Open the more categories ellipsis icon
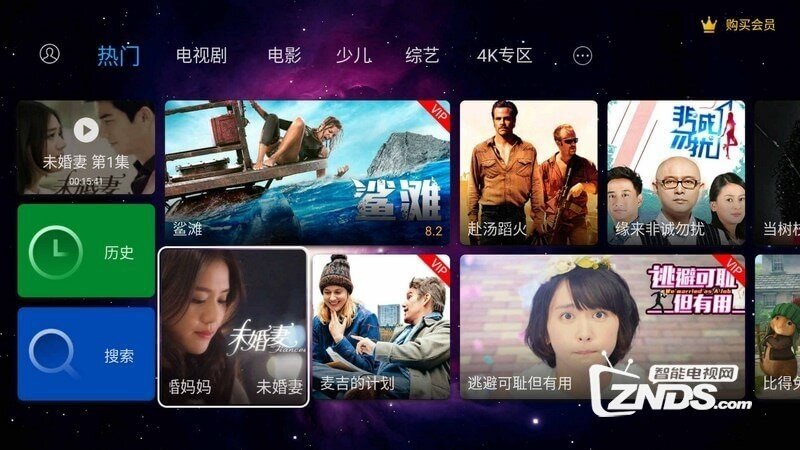800x450 pixels. (583, 56)
